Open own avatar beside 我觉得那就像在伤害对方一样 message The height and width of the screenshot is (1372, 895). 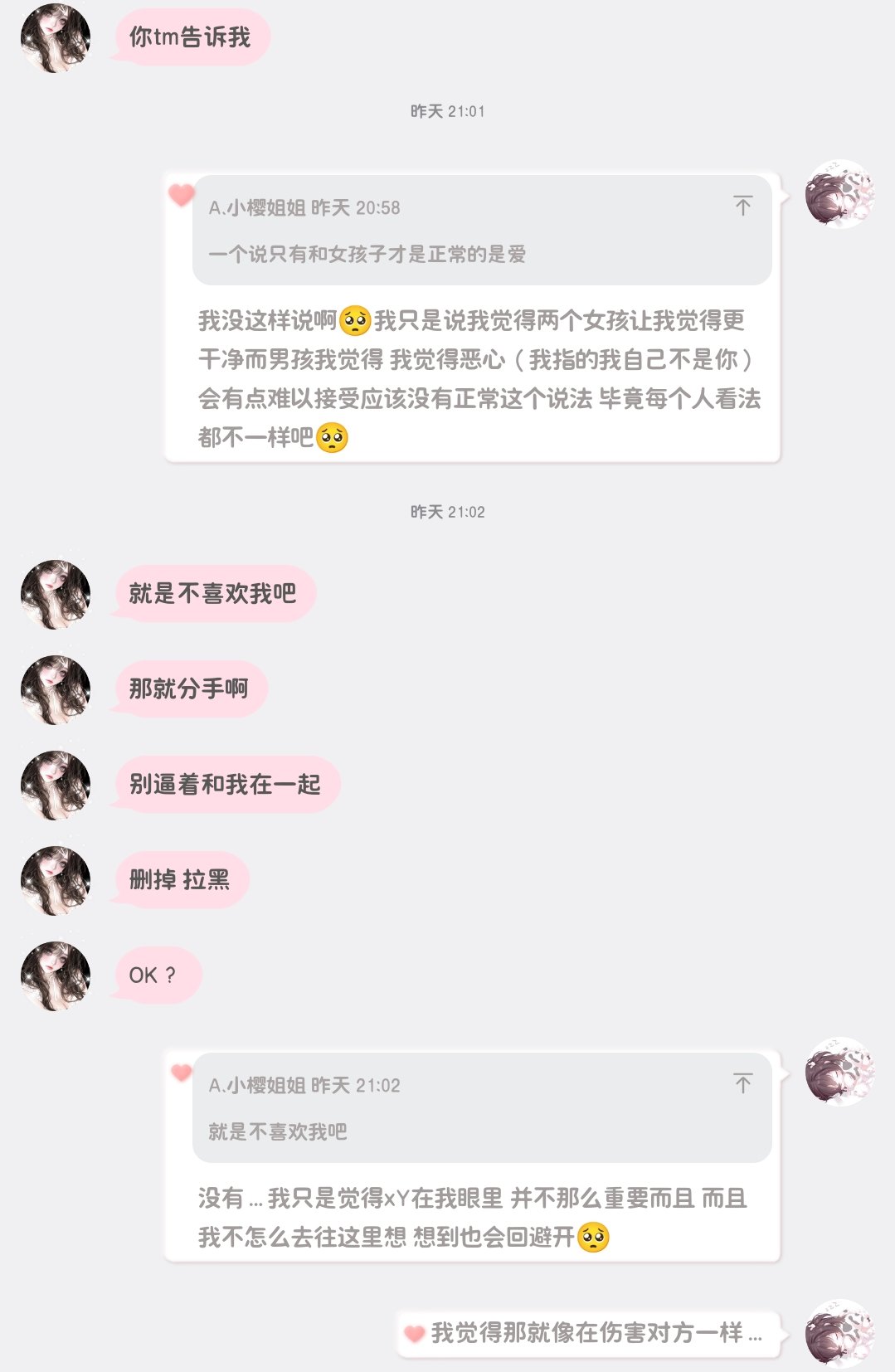click(x=839, y=1333)
